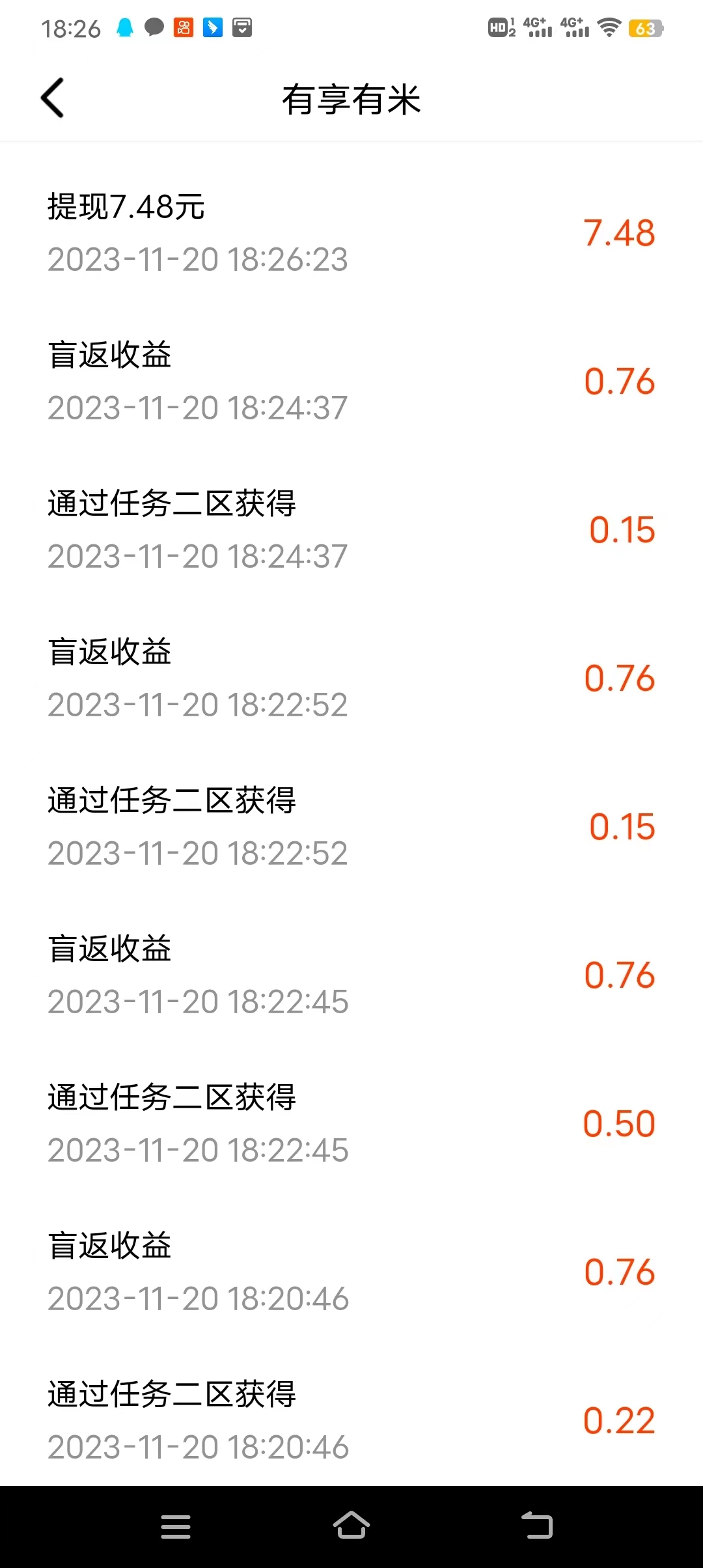The width and height of the screenshot is (703, 1568).
Task: Tap the back arrow to leave 有享有米
Action: coord(52,98)
